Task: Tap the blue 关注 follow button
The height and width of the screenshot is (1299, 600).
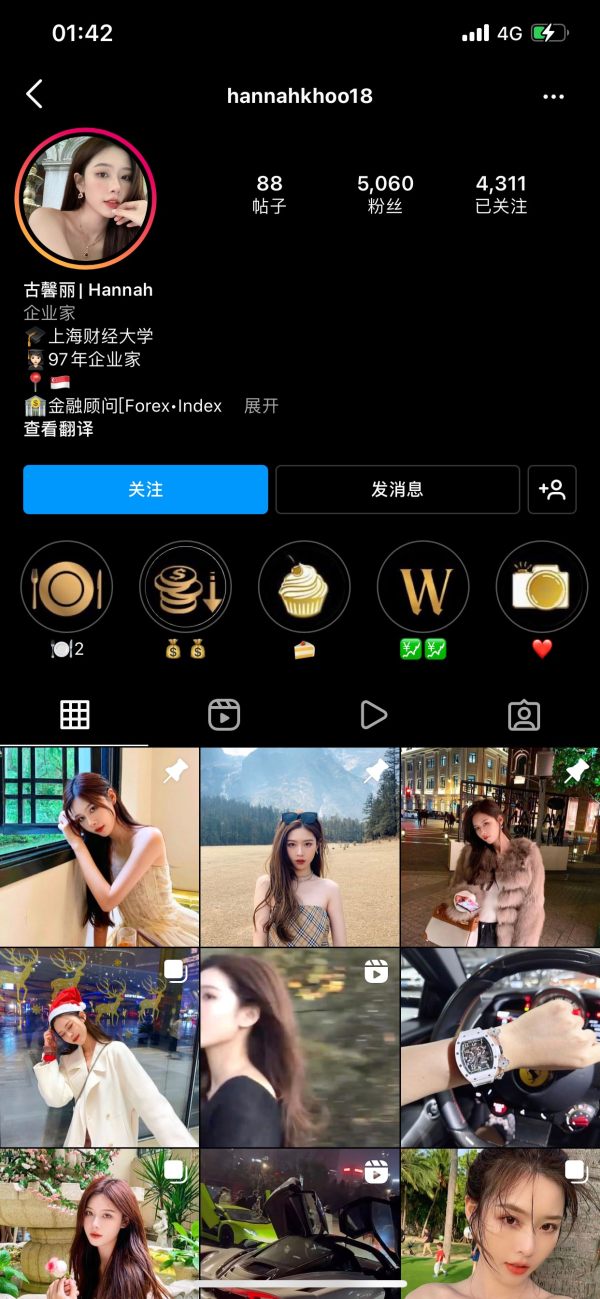Action: pos(146,489)
